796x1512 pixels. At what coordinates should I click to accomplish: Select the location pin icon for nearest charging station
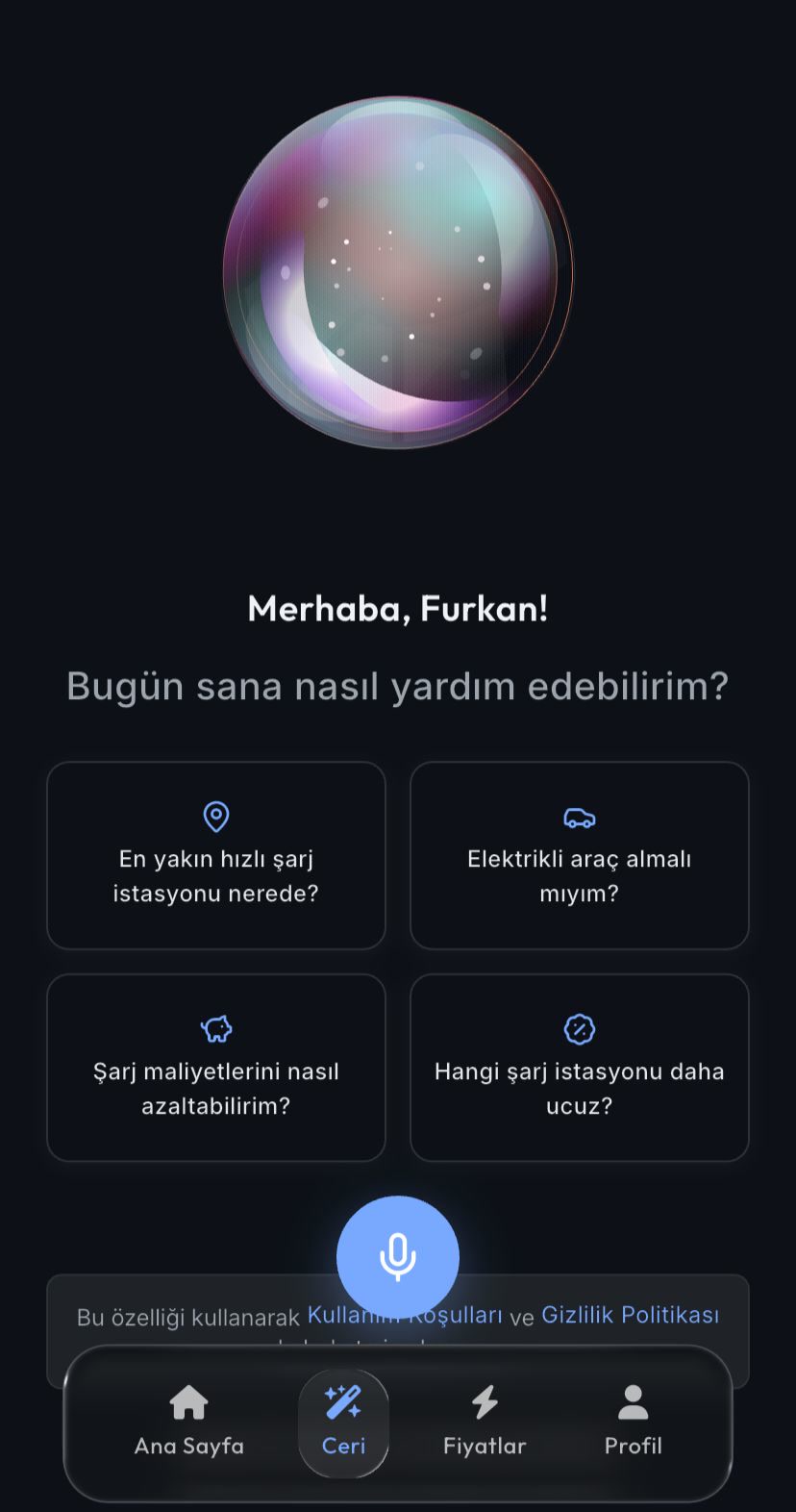click(215, 818)
